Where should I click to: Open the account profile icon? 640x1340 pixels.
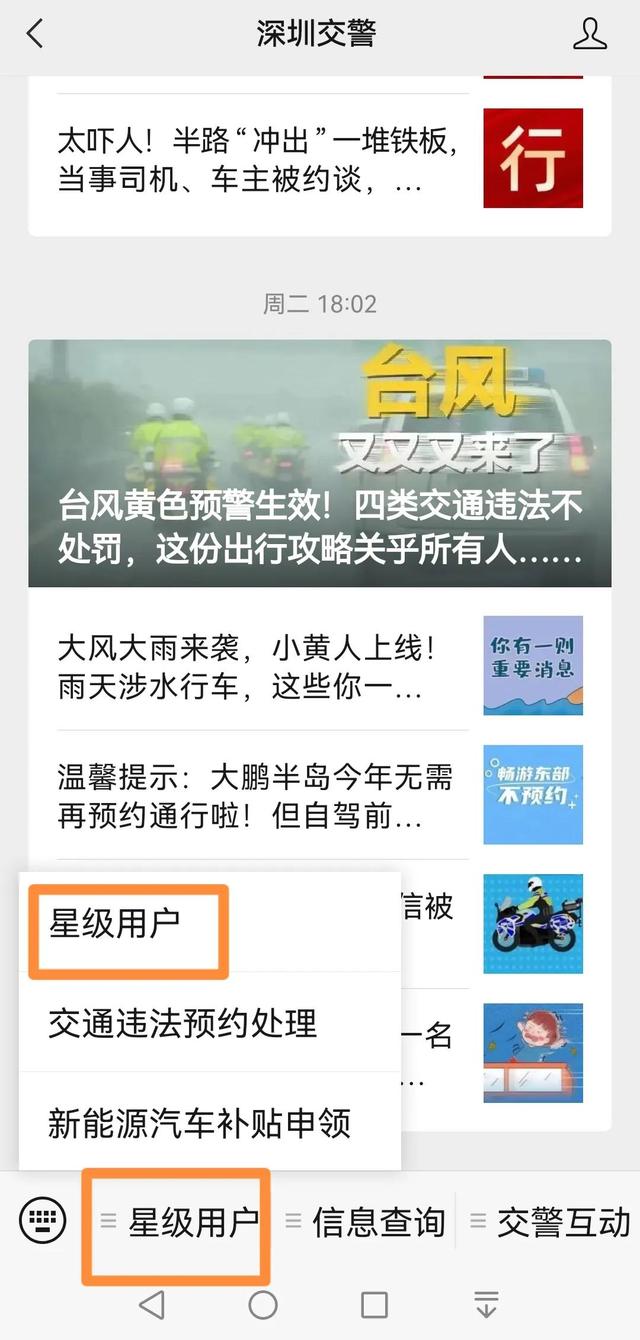coord(590,34)
